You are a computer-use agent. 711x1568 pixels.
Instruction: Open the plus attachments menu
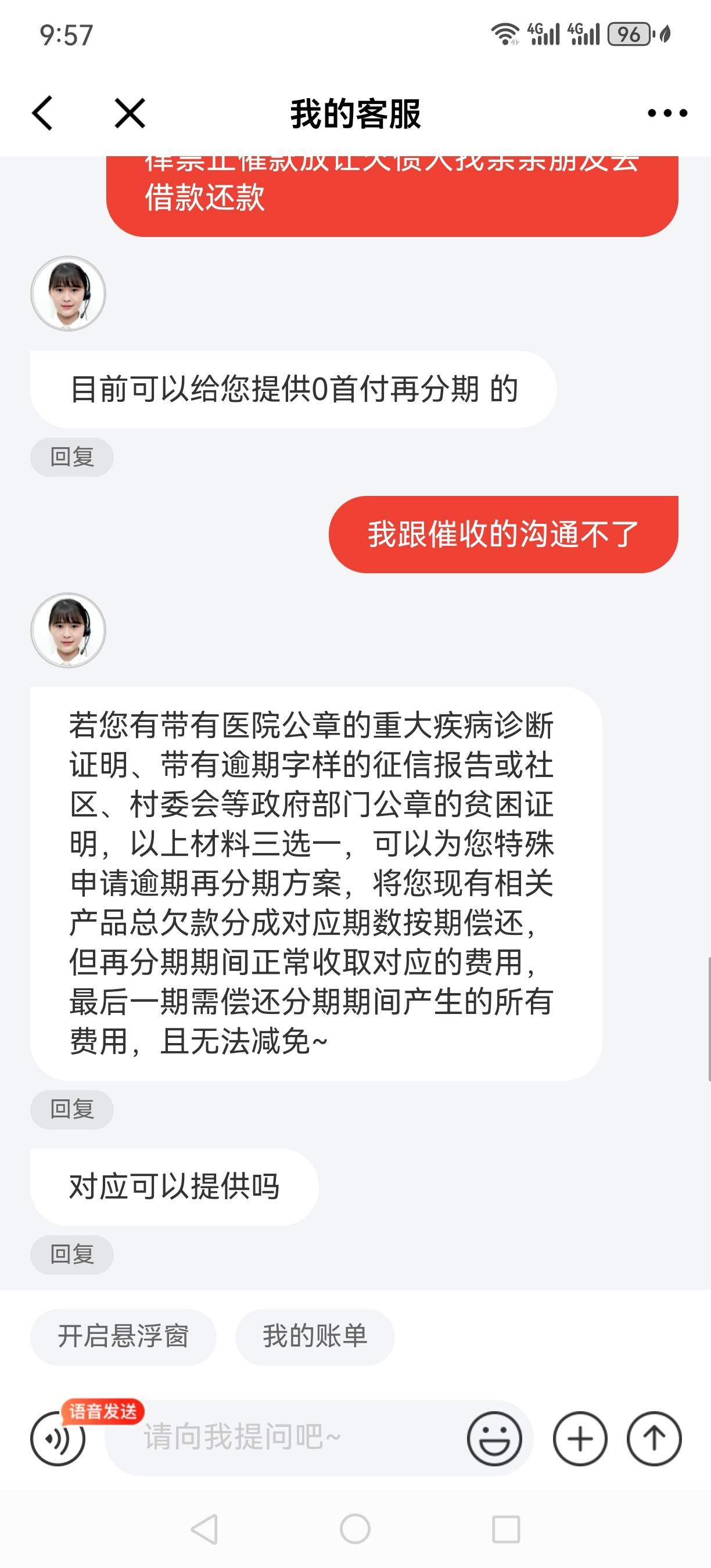tap(580, 1438)
